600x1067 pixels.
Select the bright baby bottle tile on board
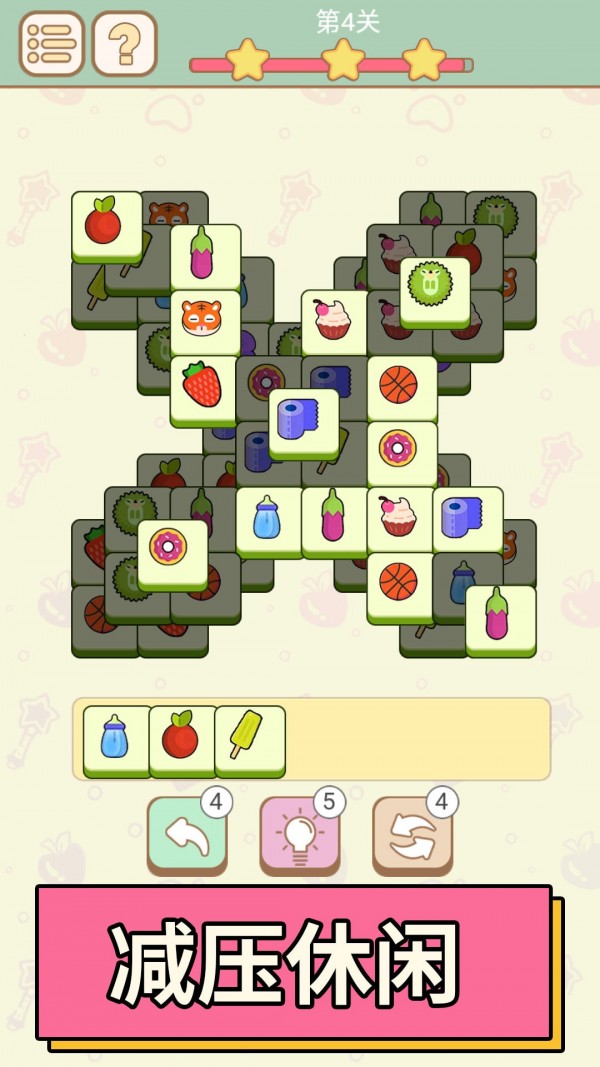tap(268, 517)
